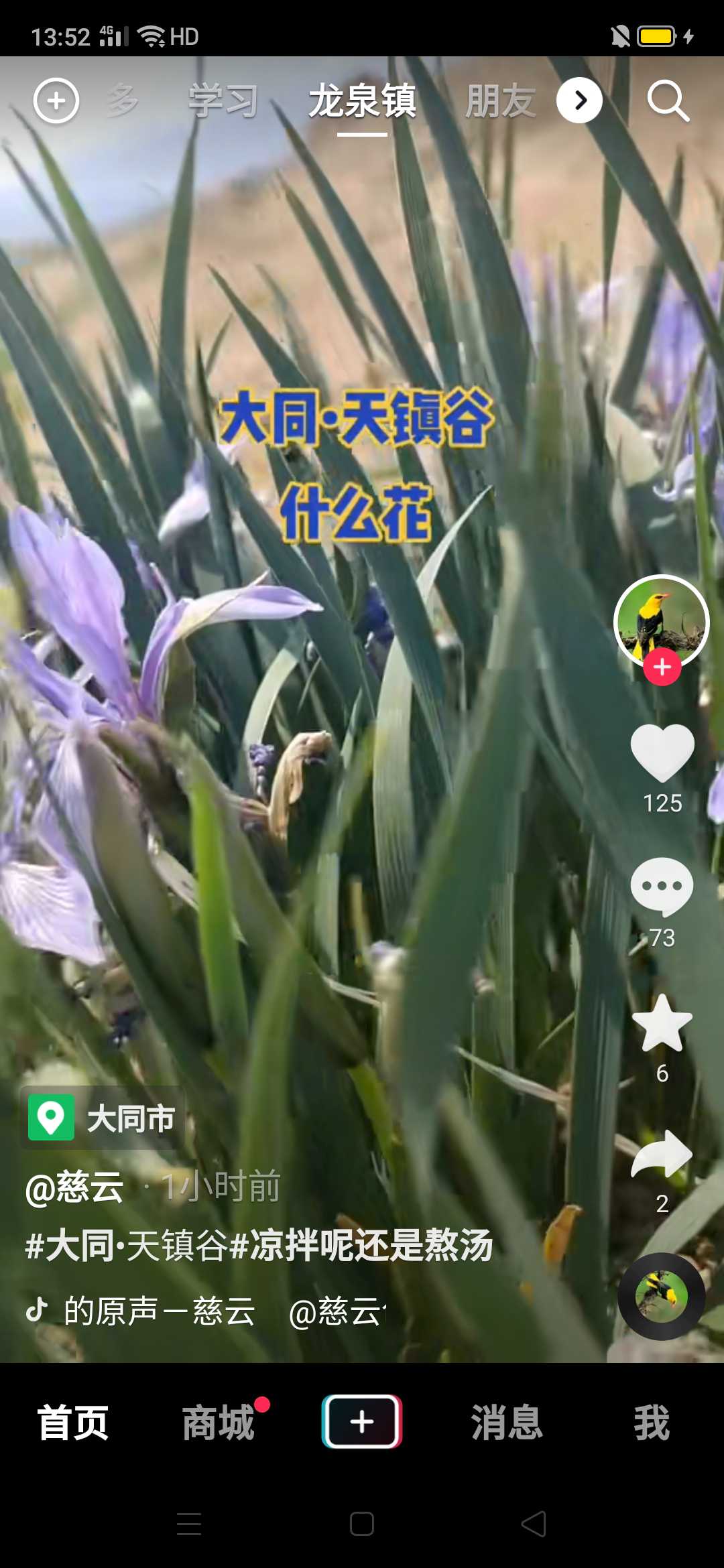Open the 消息 tab
This screenshot has height=1568, width=724.
[x=507, y=1423]
